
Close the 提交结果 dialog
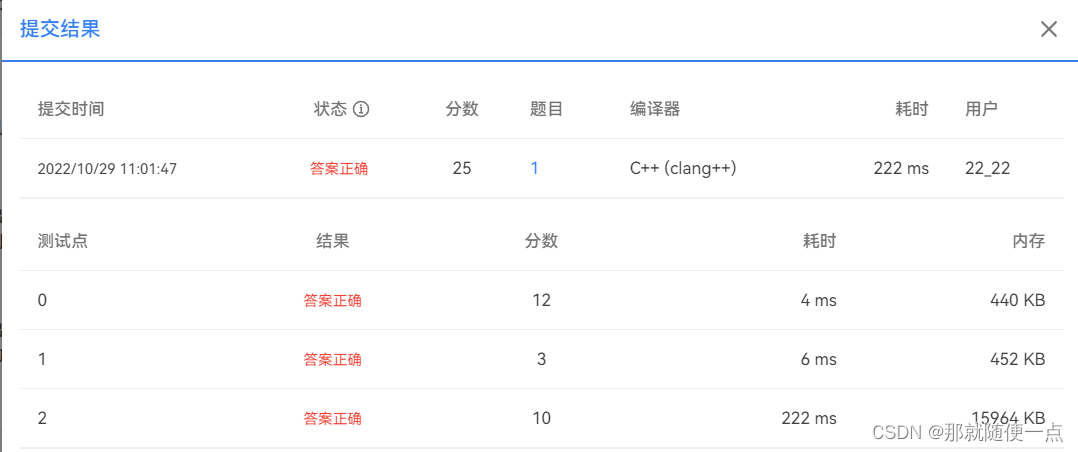[x=1048, y=29]
